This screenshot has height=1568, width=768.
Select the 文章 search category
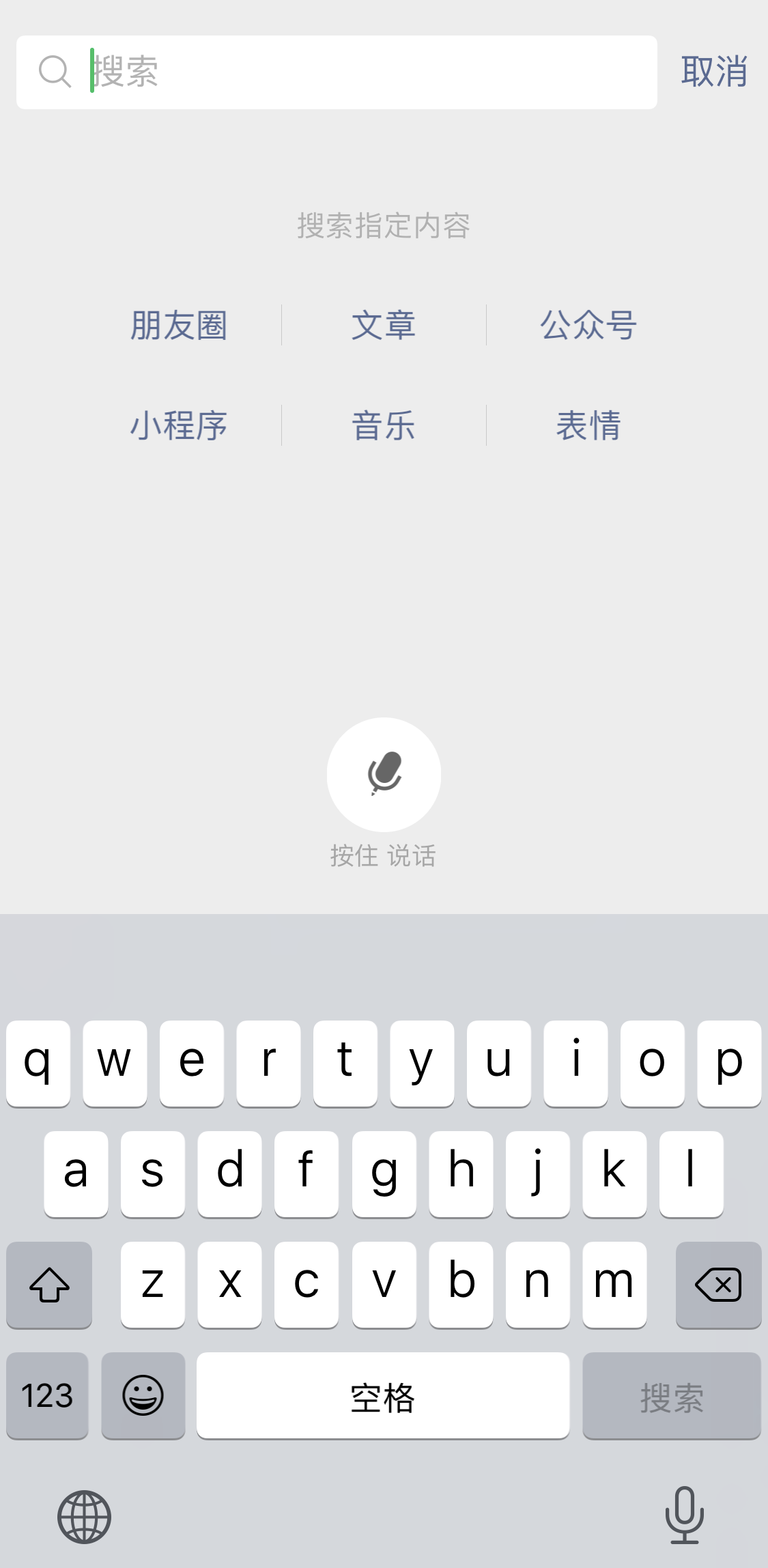(x=384, y=325)
